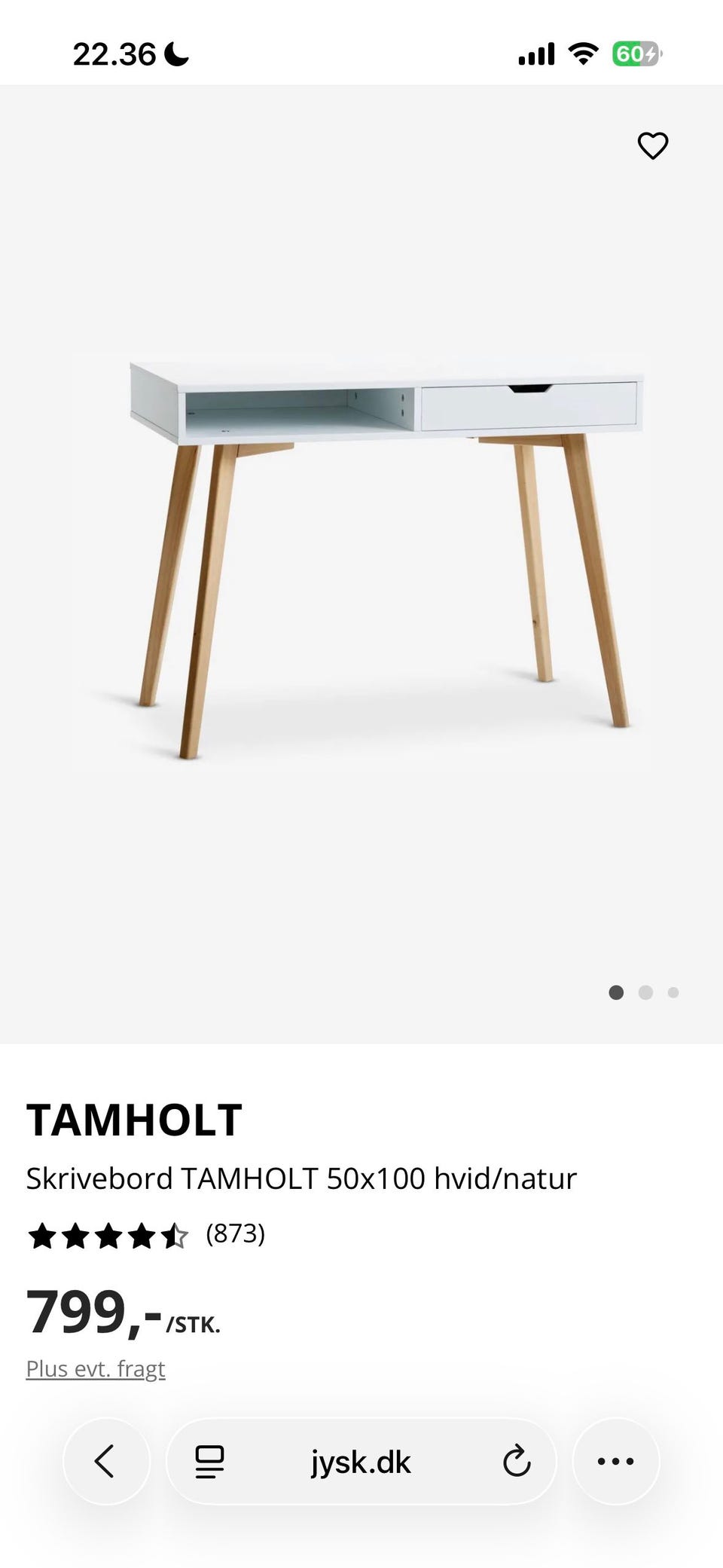Go back with the browser back arrow
The image size is (723, 1568).
point(106,1461)
